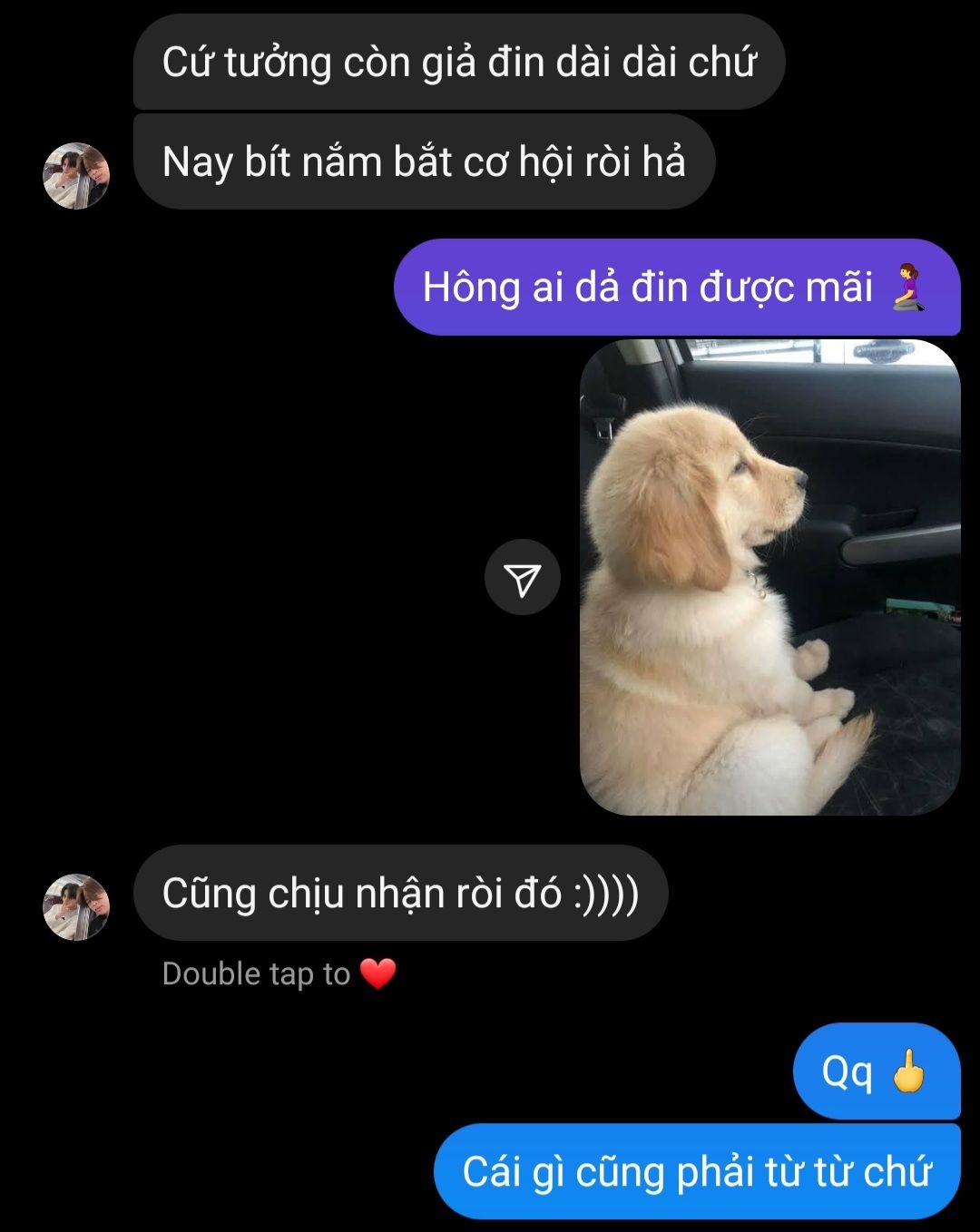Open the golden puppy photo full screen
This screenshot has width=980, height=1232.
[769, 577]
